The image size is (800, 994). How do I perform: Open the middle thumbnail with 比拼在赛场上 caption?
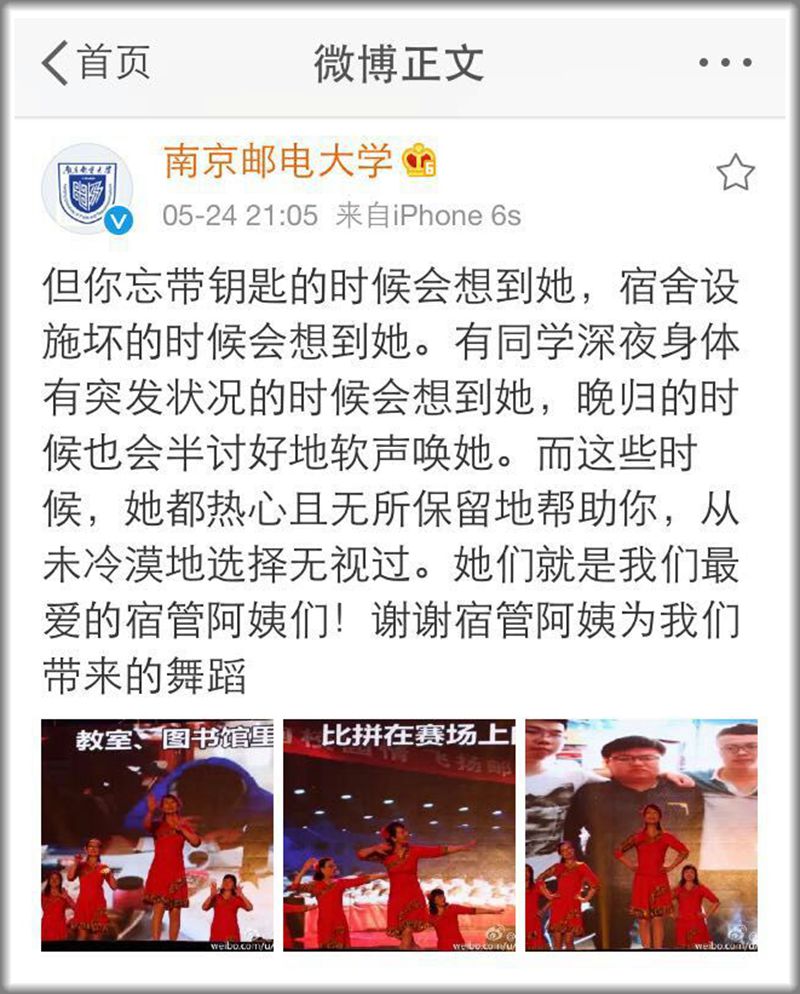400,833
